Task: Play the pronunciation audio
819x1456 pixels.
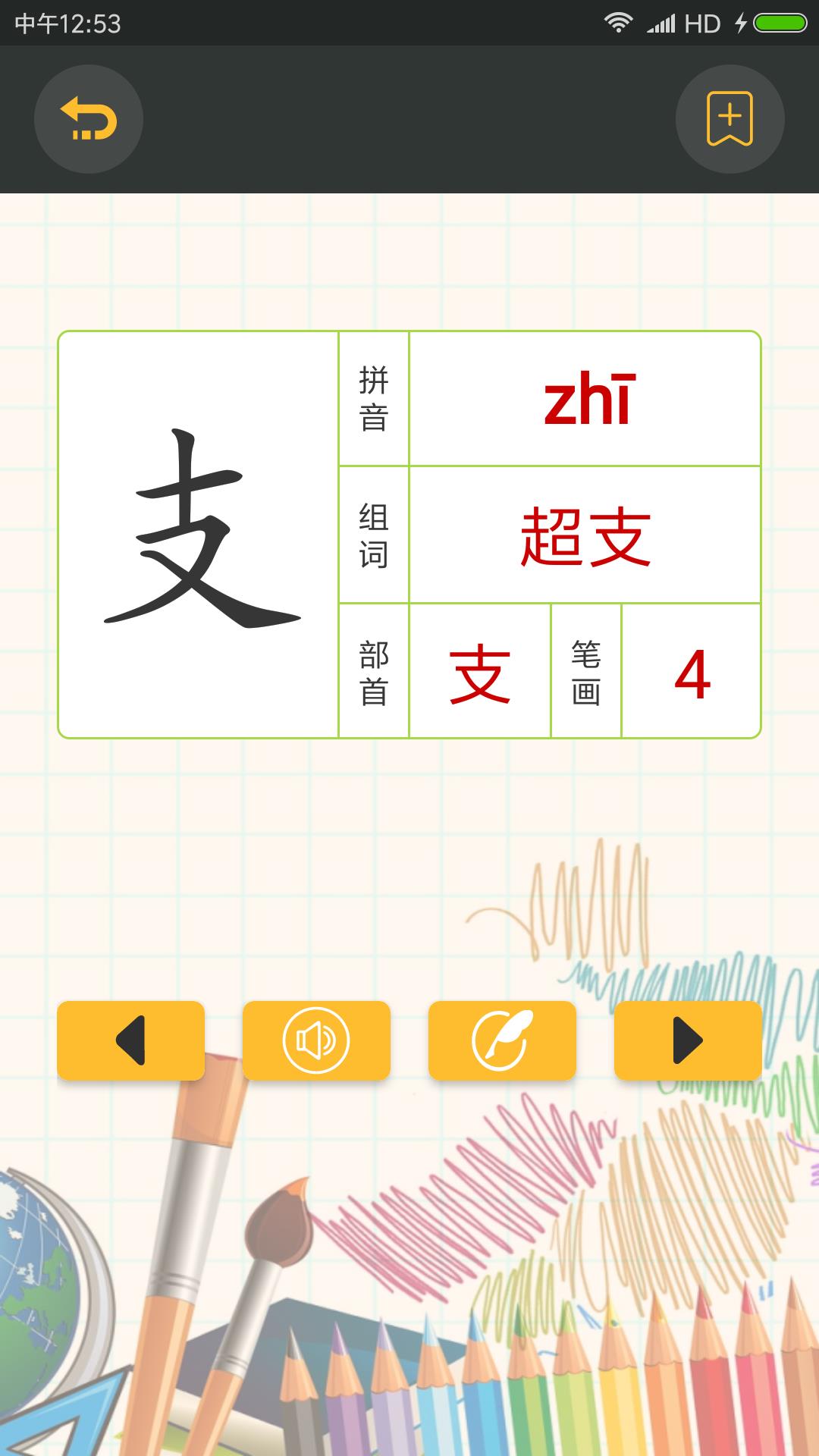Action: tap(316, 1040)
